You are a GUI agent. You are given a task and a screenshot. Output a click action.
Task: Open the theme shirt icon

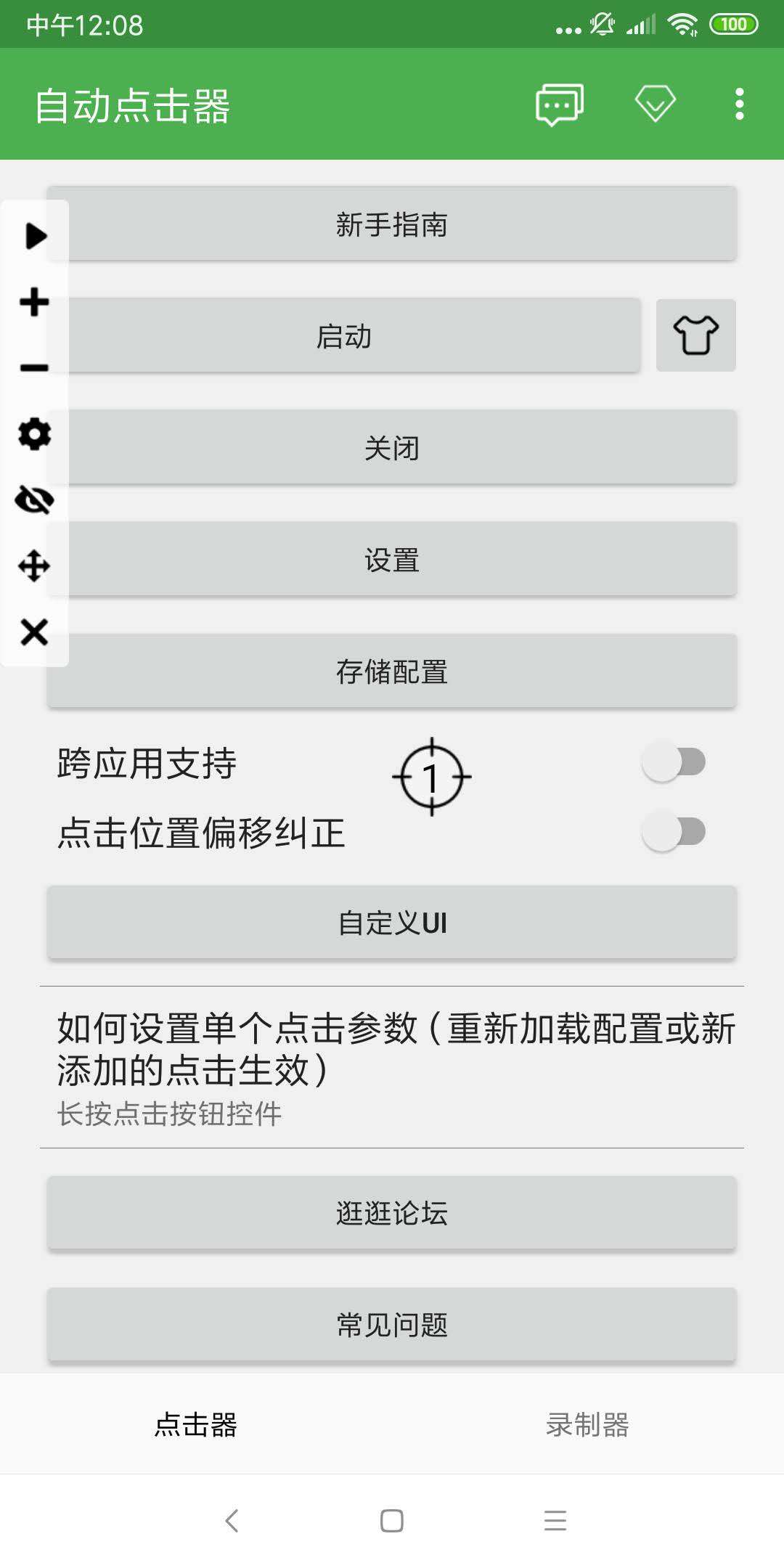point(695,336)
